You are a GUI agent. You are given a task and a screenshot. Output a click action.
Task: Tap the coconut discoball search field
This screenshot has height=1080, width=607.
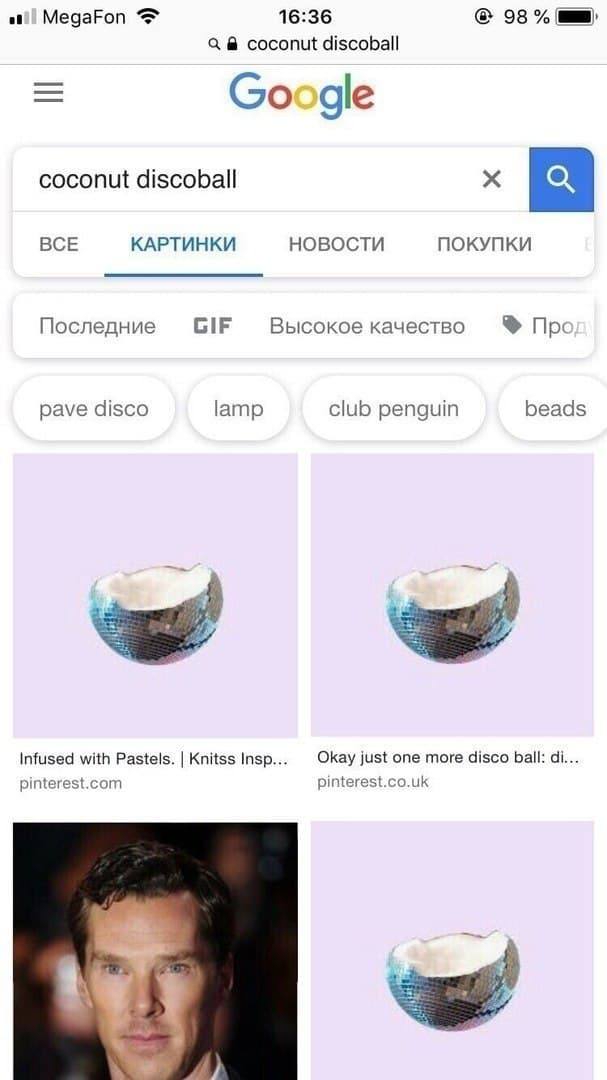pyautogui.click(x=240, y=179)
